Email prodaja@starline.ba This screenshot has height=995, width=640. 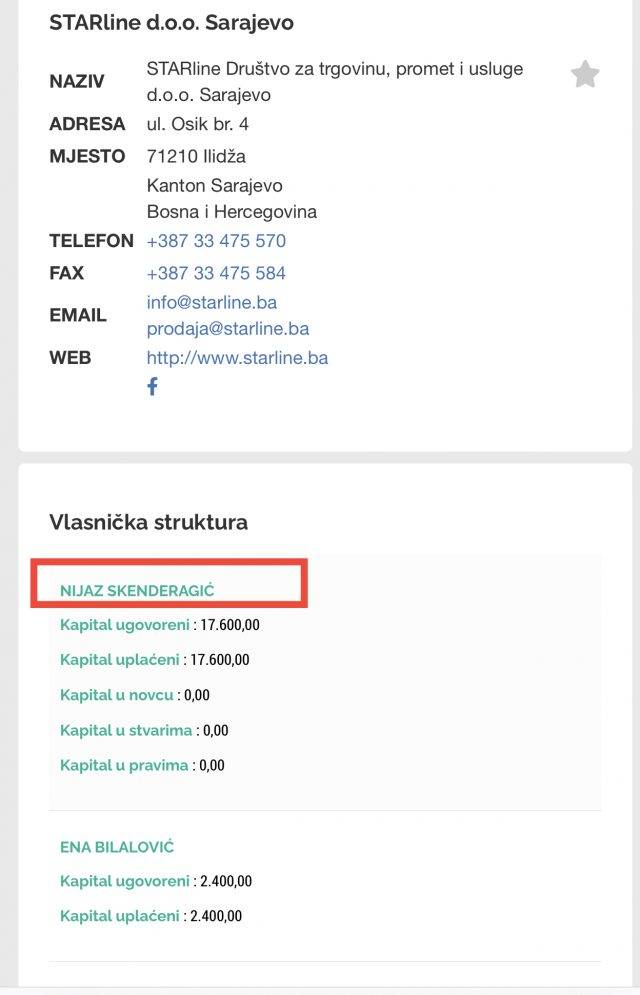coord(228,328)
